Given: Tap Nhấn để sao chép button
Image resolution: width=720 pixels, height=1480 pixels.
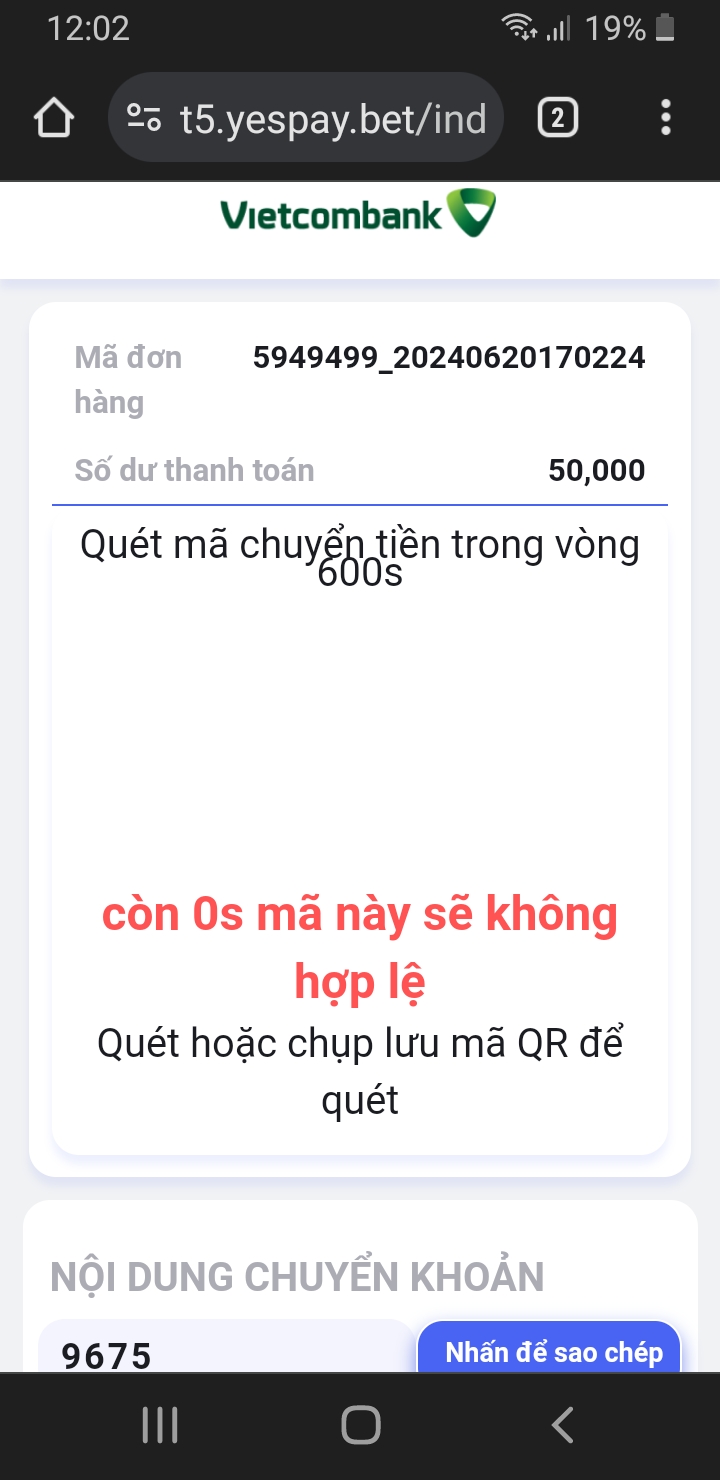Looking at the screenshot, I should 553,1350.
